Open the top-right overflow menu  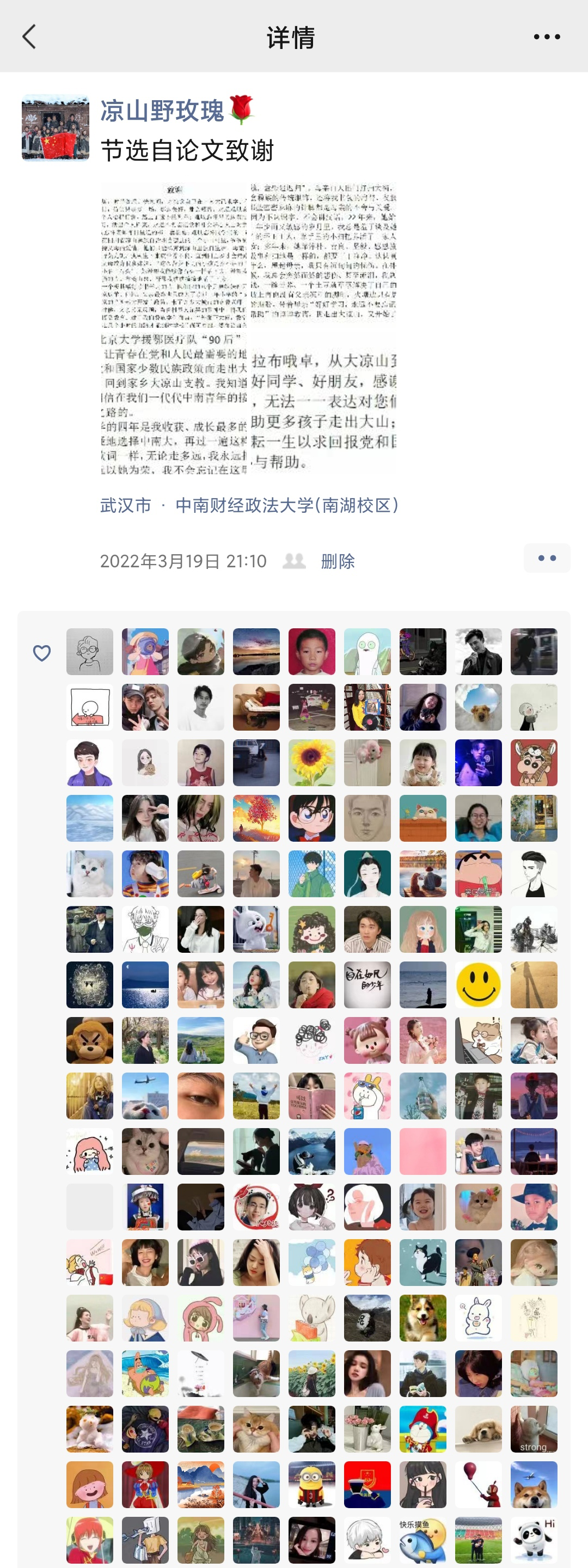[x=546, y=37]
